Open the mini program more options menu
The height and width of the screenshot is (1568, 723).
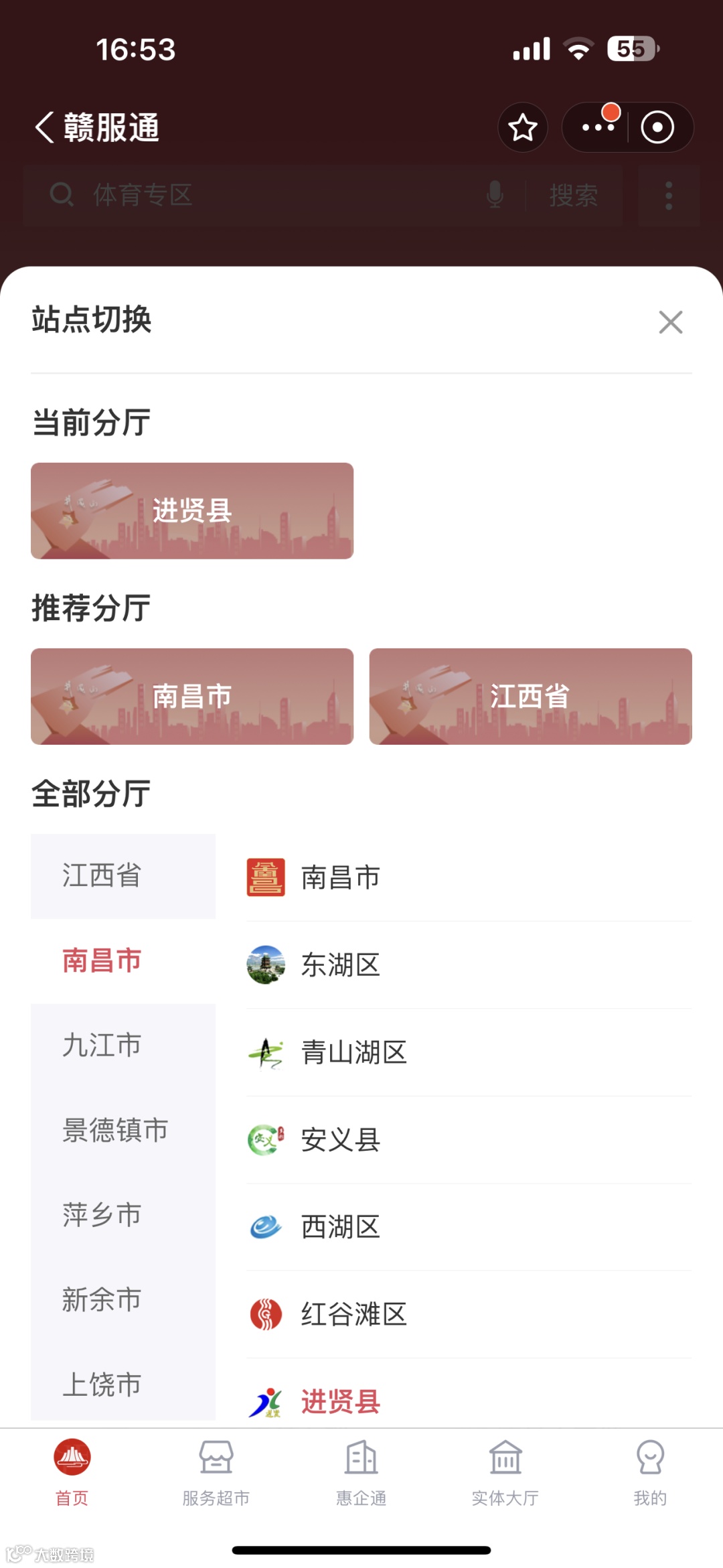tap(598, 127)
